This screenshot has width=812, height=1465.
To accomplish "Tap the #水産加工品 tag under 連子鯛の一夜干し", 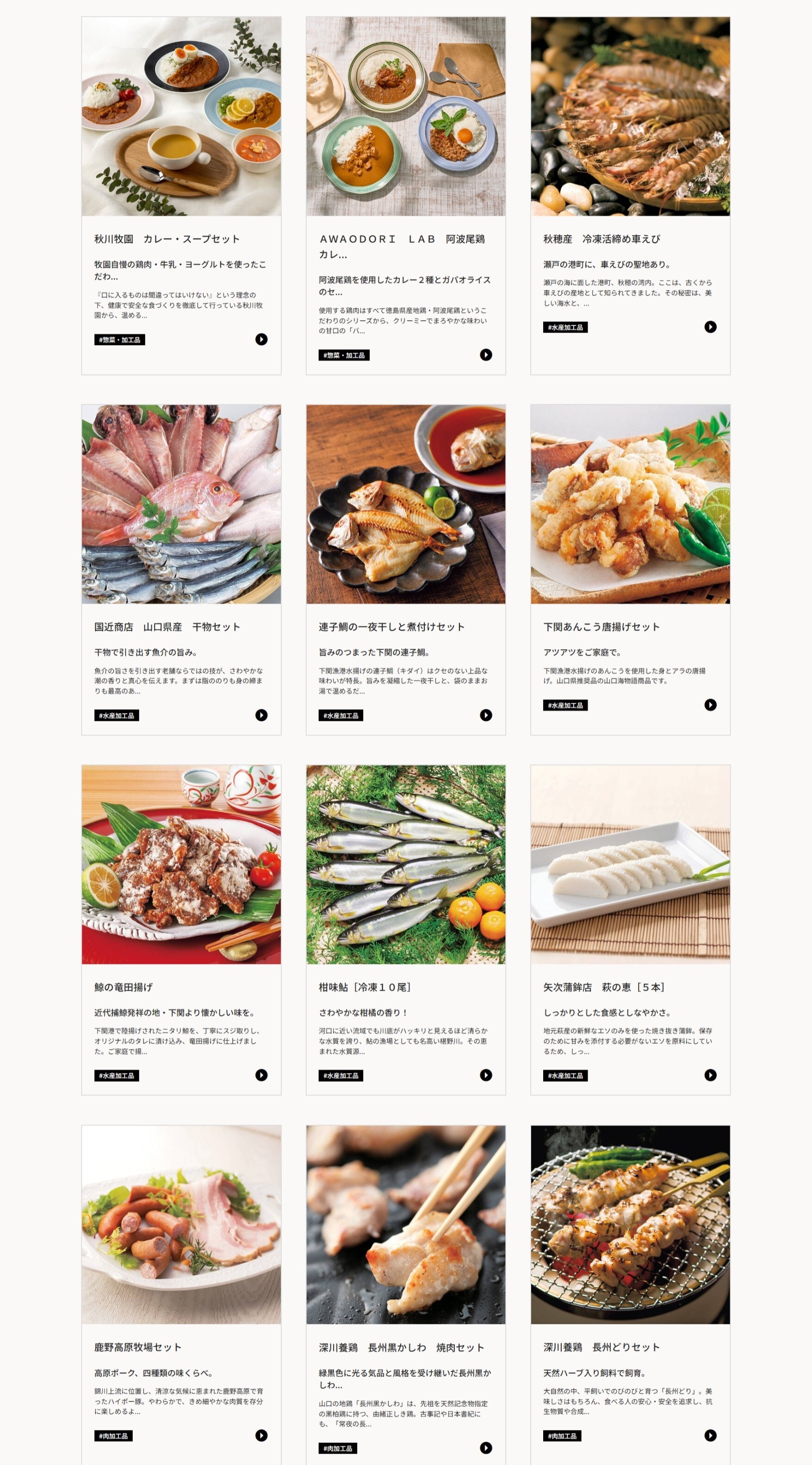I will pos(341,715).
